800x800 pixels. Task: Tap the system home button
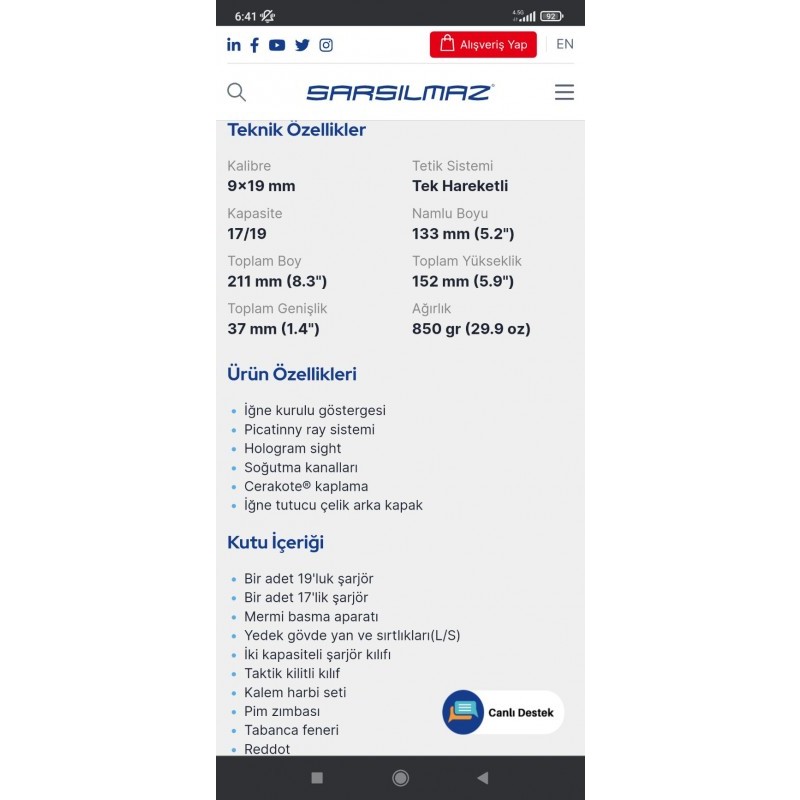tap(400, 777)
